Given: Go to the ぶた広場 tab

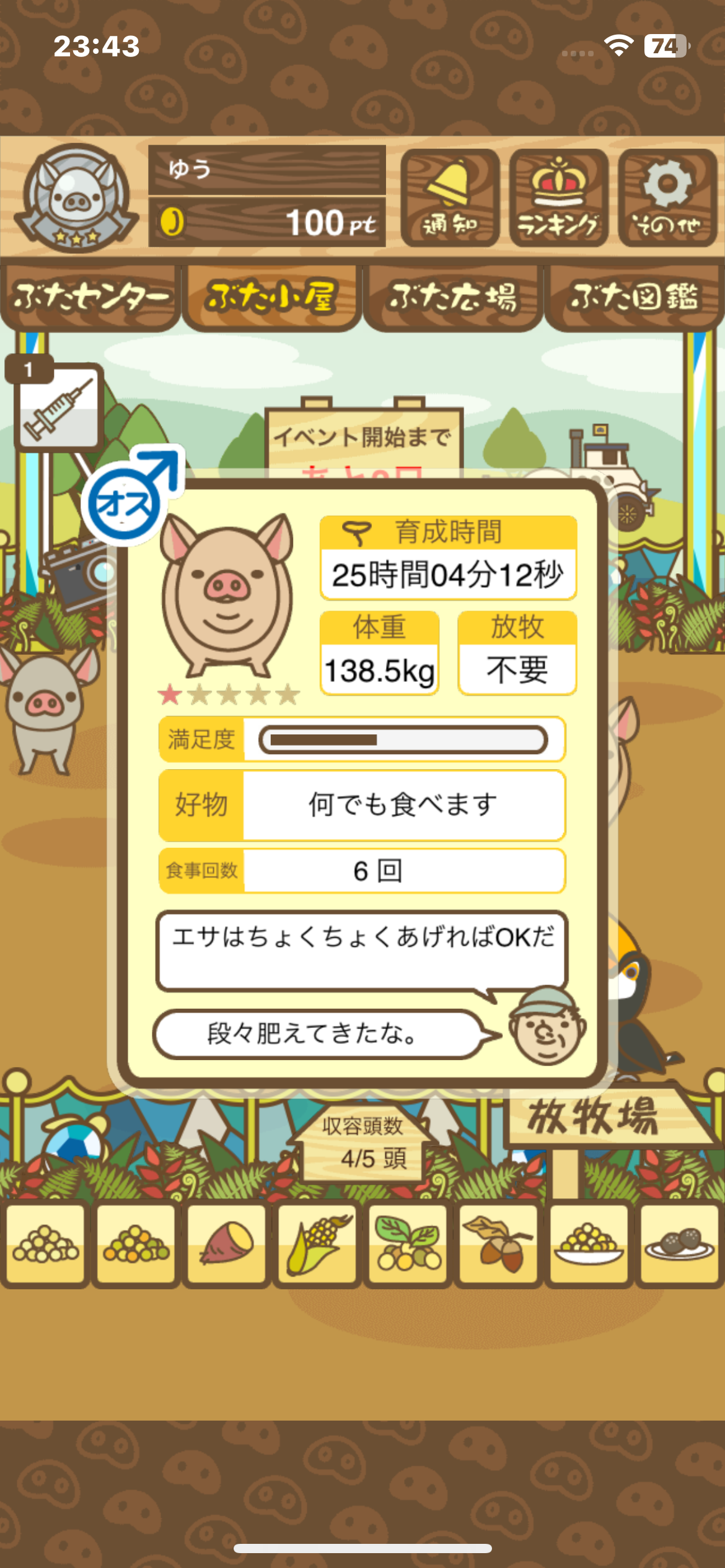Looking at the screenshot, I should coord(453,297).
